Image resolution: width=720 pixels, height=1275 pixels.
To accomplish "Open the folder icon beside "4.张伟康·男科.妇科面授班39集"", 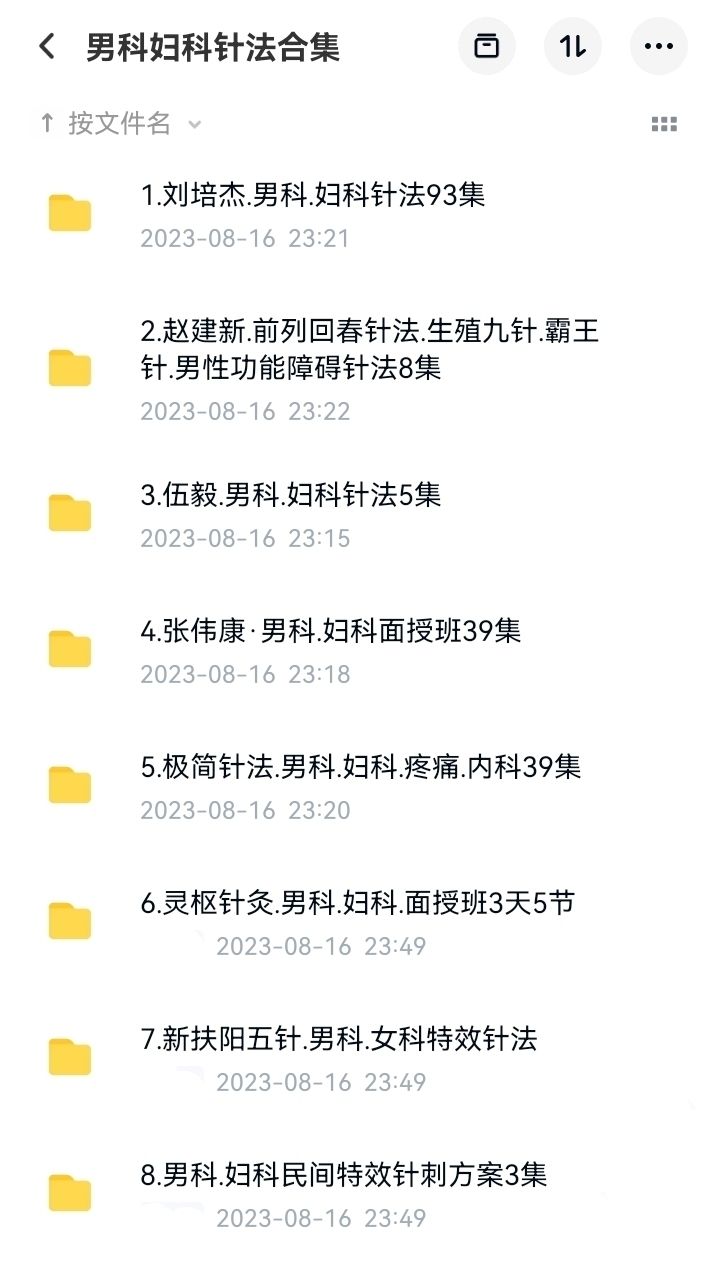I will (x=68, y=648).
